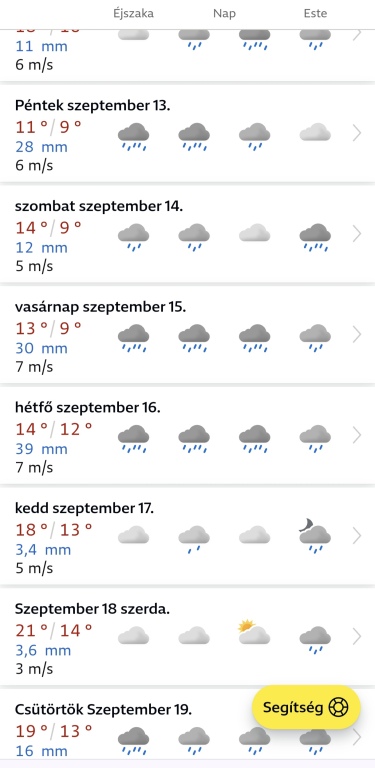
Task: Open the szombat szeptember 14. forecast details
Action: click(x=188, y=234)
